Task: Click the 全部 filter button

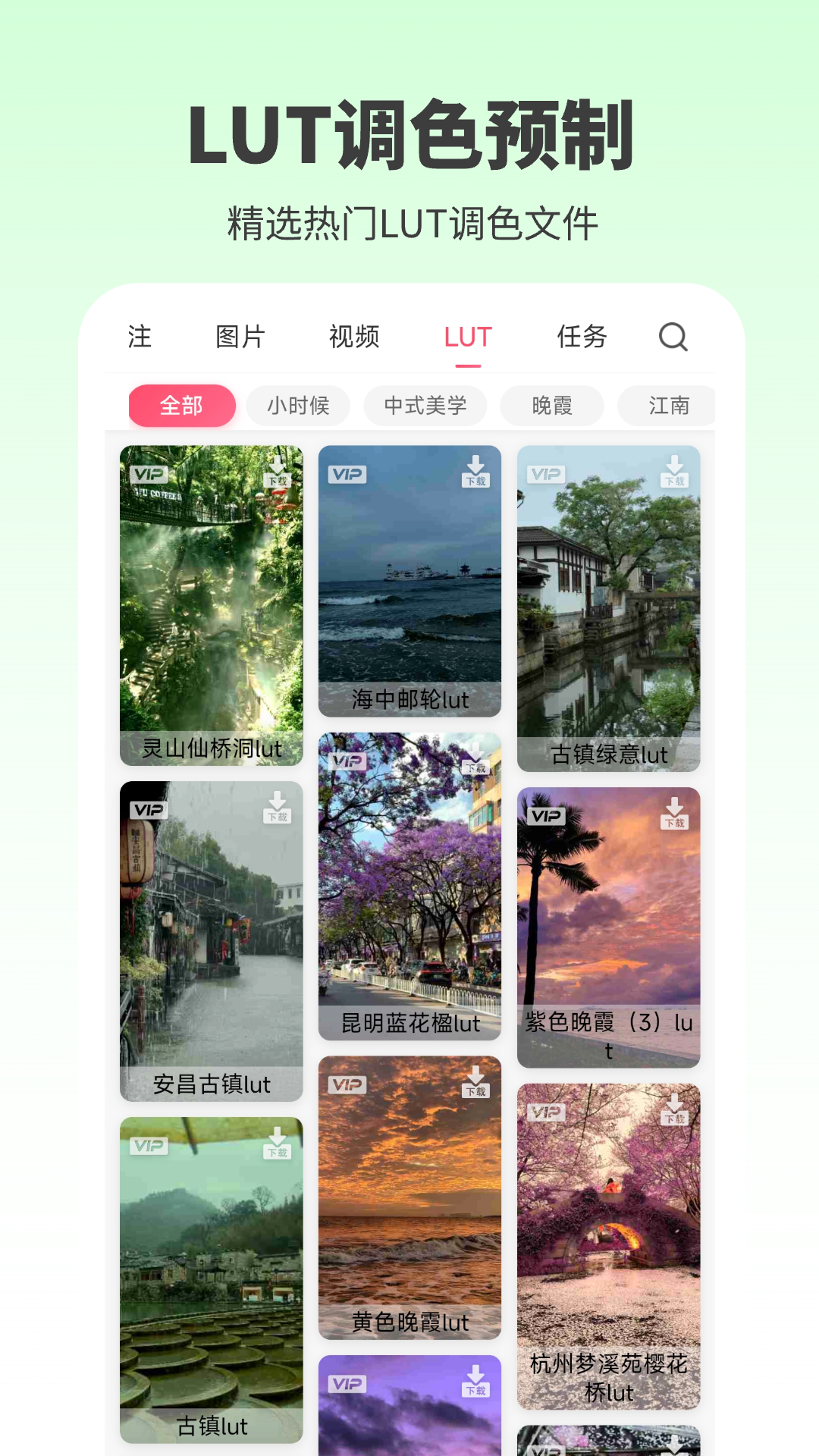Action: tap(182, 406)
